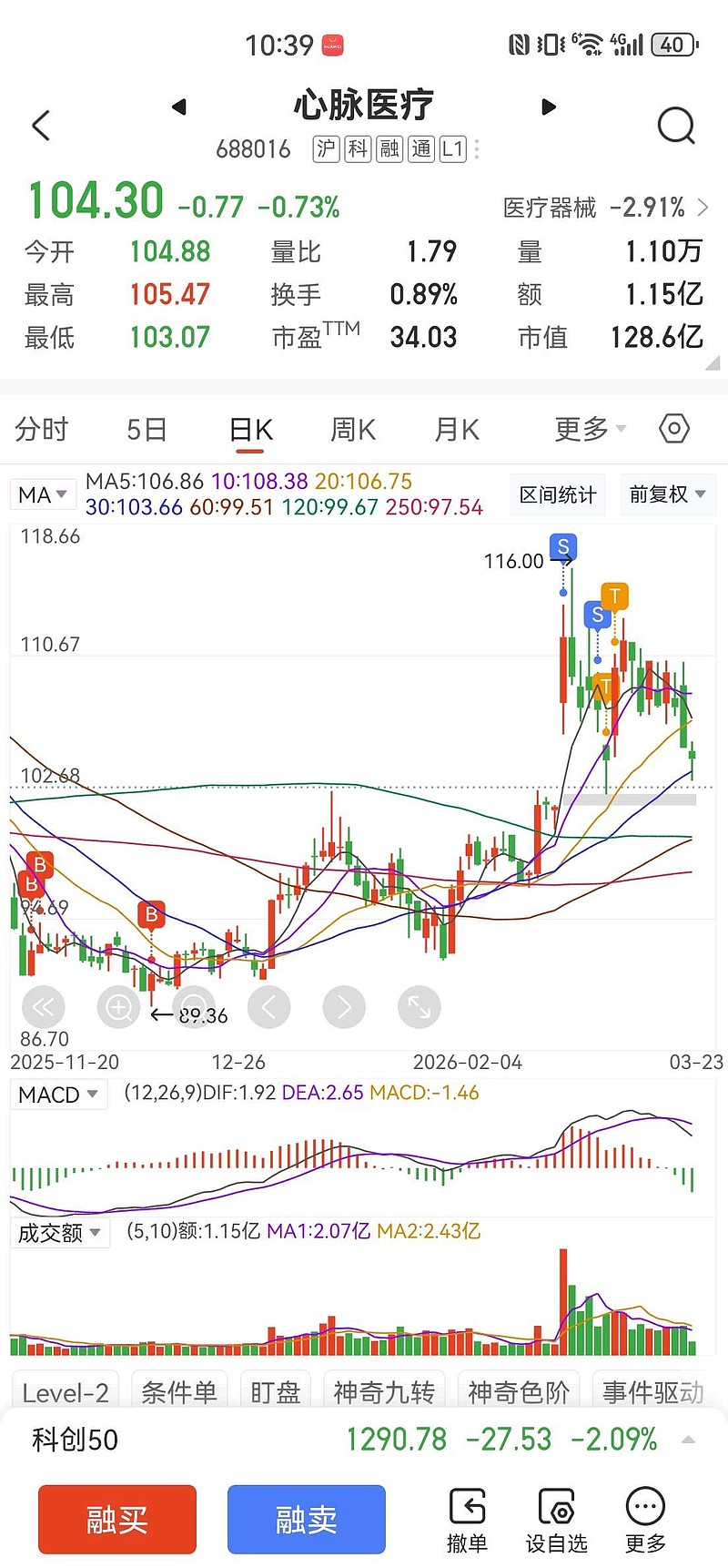Viewport: 728px width, 1568px height.
Task: Open the MACD indicator dropdown
Action: [x=58, y=1094]
